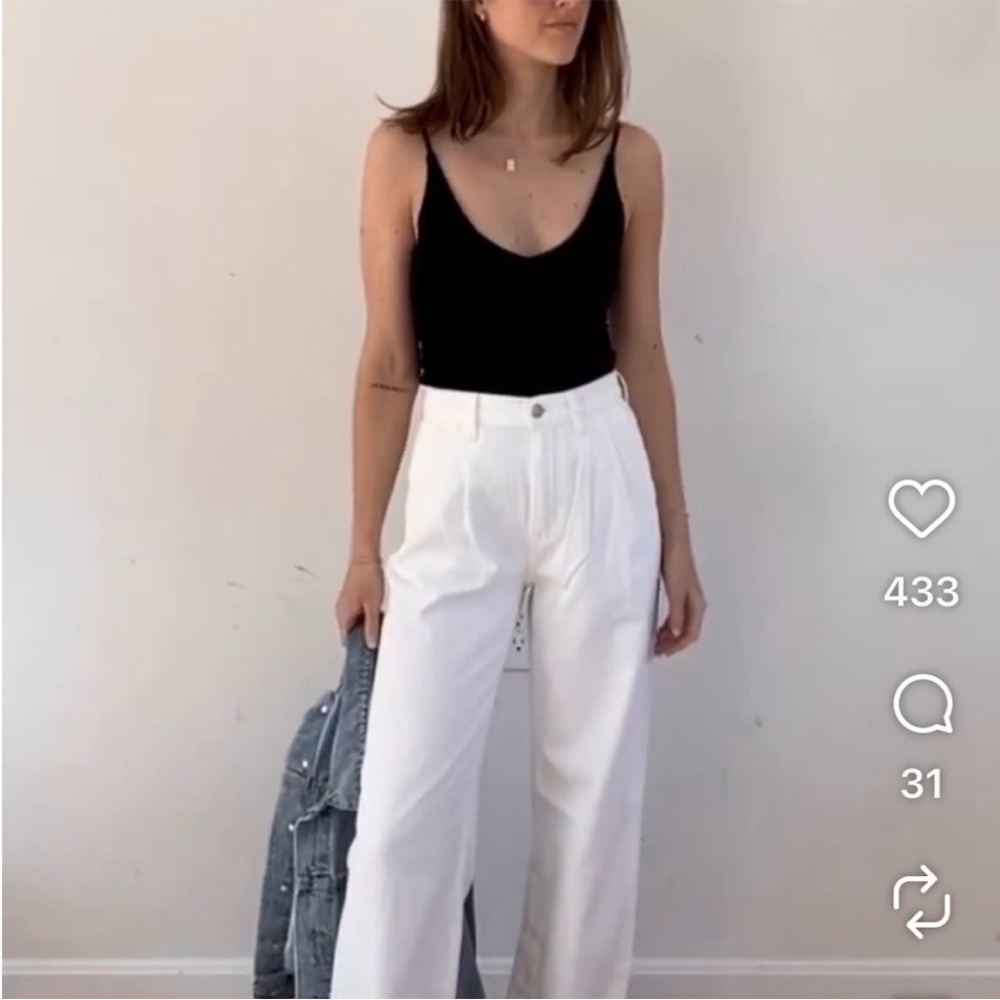Like this video with the heart icon
Image resolution: width=1000 pixels, height=1000 pixels.
(x=921, y=507)
